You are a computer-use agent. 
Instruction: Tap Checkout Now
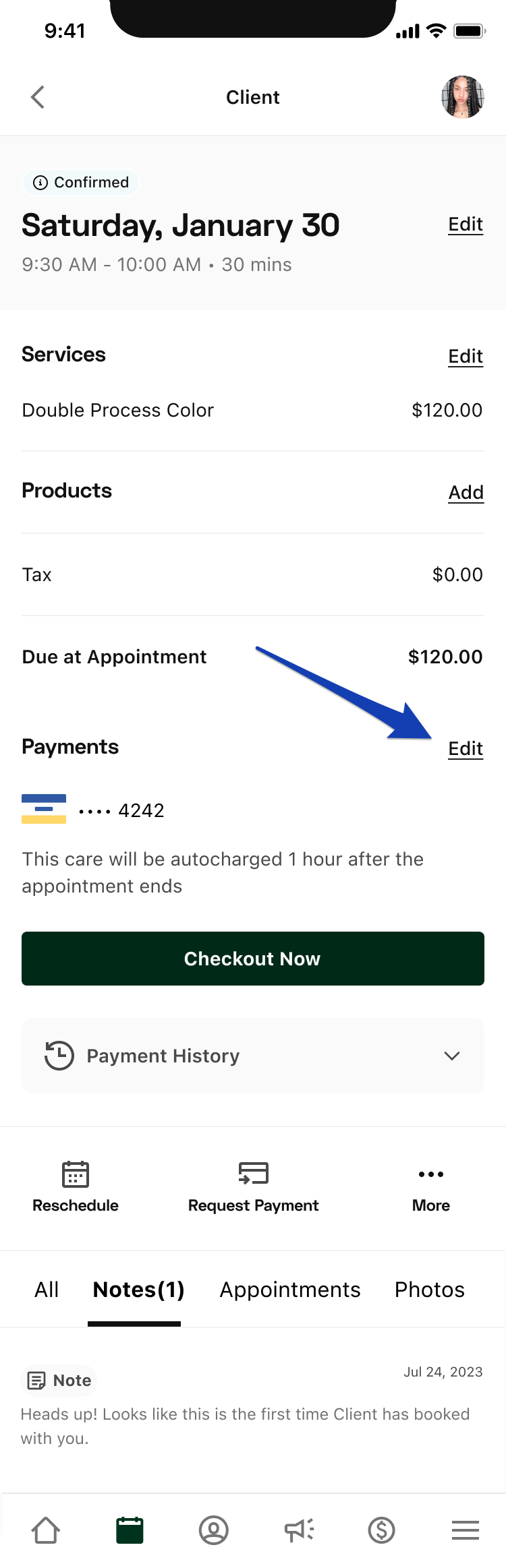coord(253,959)
